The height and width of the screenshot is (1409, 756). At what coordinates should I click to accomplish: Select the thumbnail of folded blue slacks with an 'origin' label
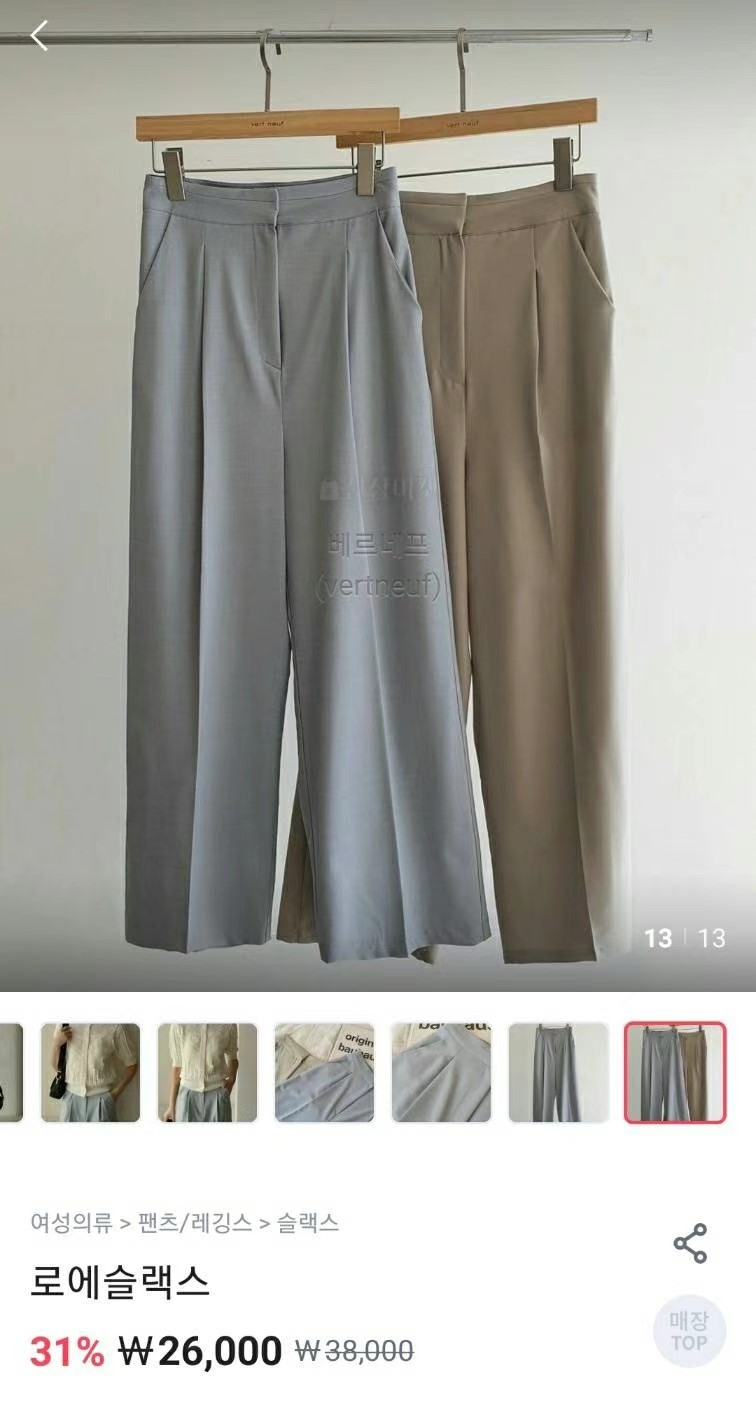(324, 1072)
